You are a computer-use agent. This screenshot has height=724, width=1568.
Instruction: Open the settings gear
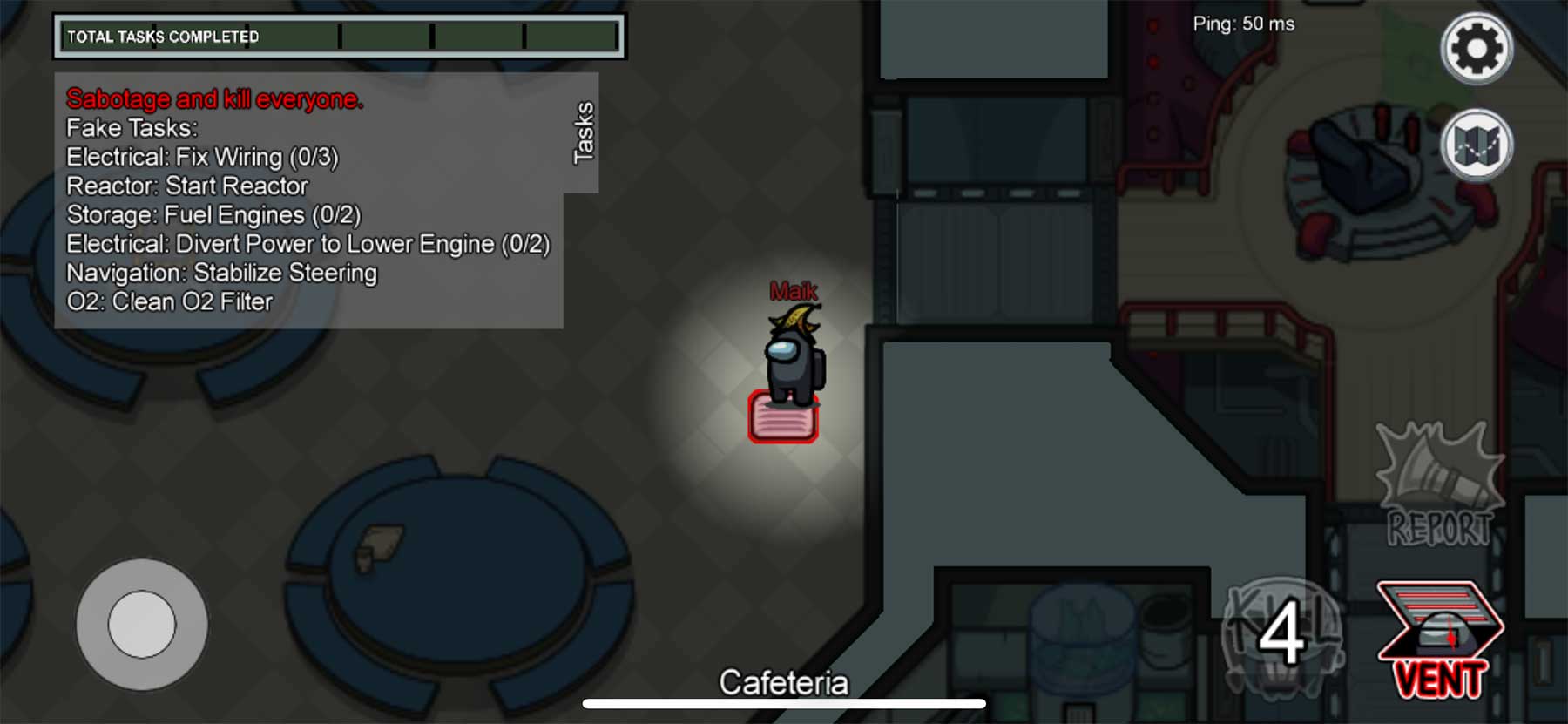1476,49
